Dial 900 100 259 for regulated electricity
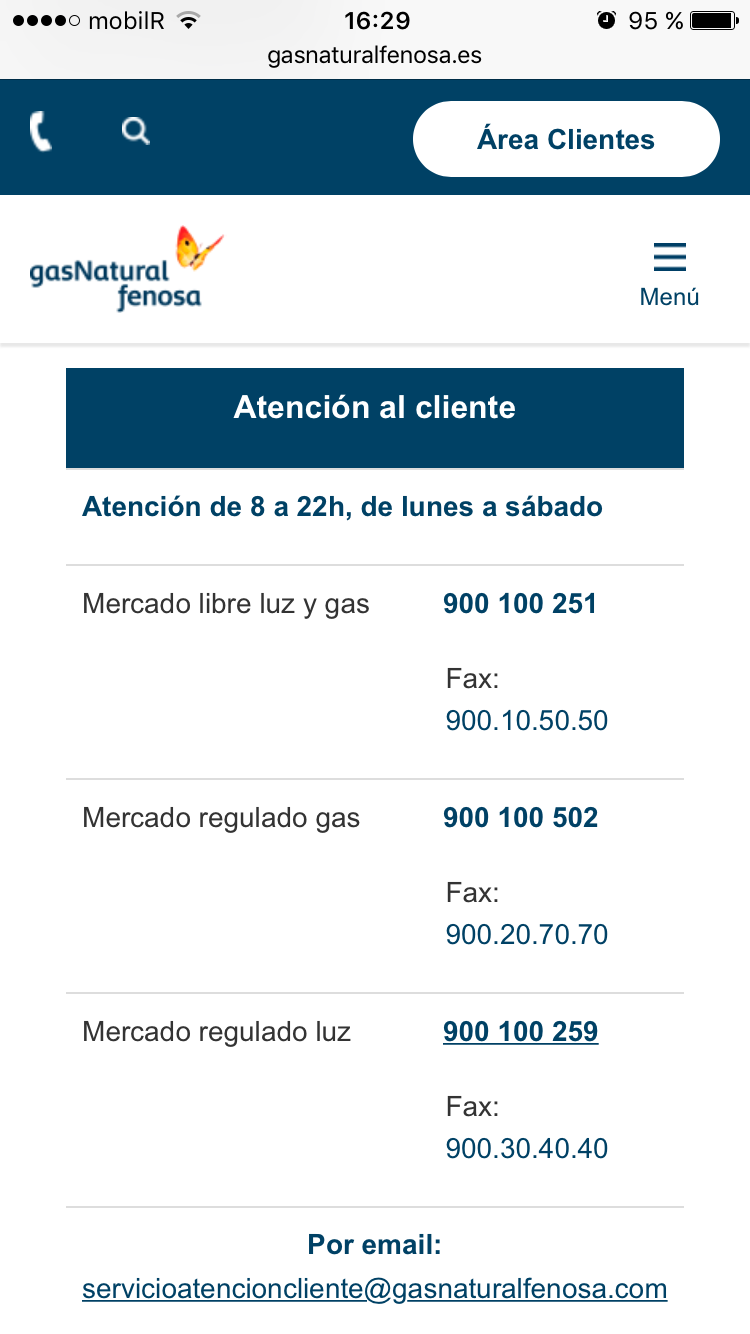The width and height of the screenshot is (750, 1334). tap(520, 1032)
